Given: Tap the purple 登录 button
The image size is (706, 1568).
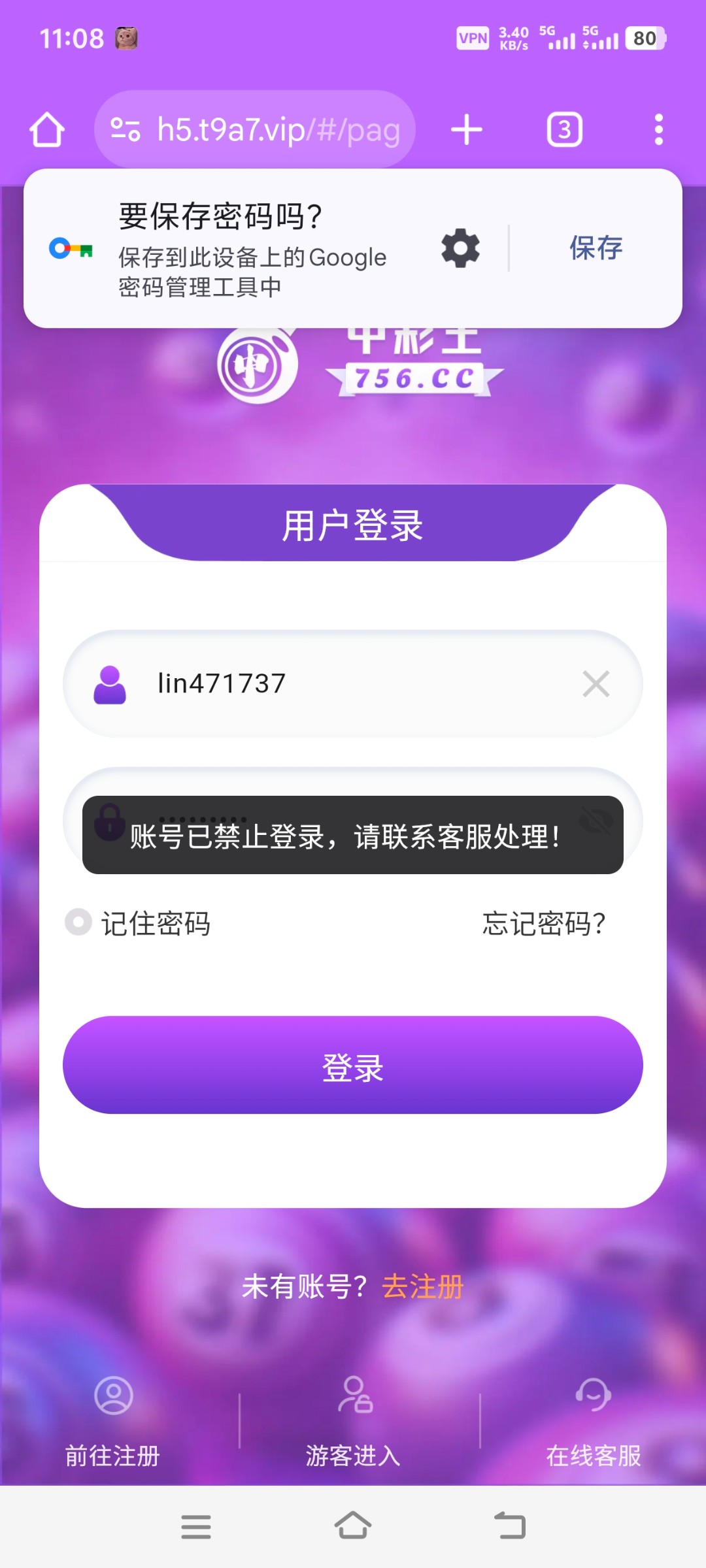Looking at the screenshot, I should tap(353, 1065).
